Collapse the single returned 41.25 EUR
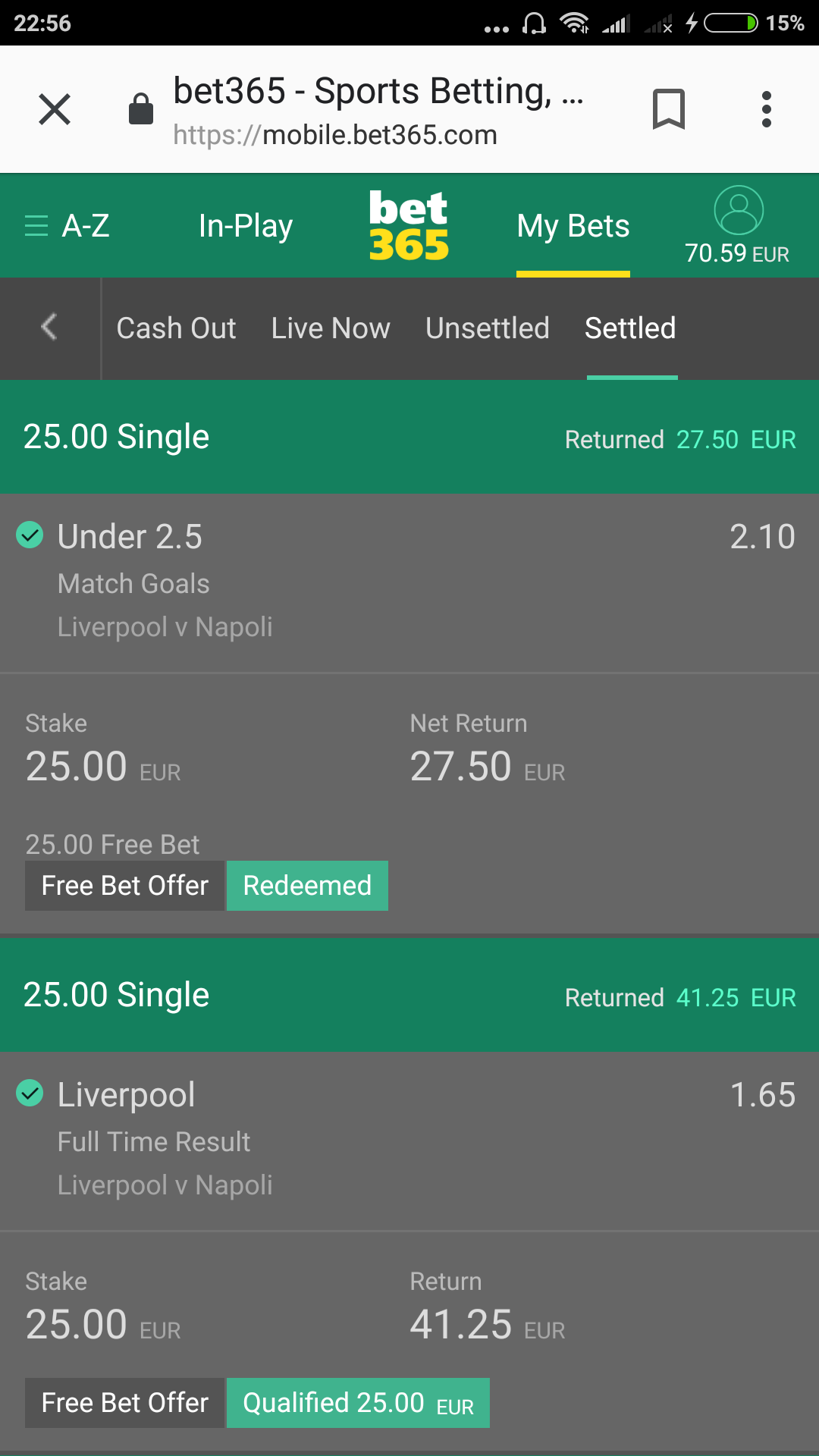This screenshot has width=819, height=1456. 409,995
